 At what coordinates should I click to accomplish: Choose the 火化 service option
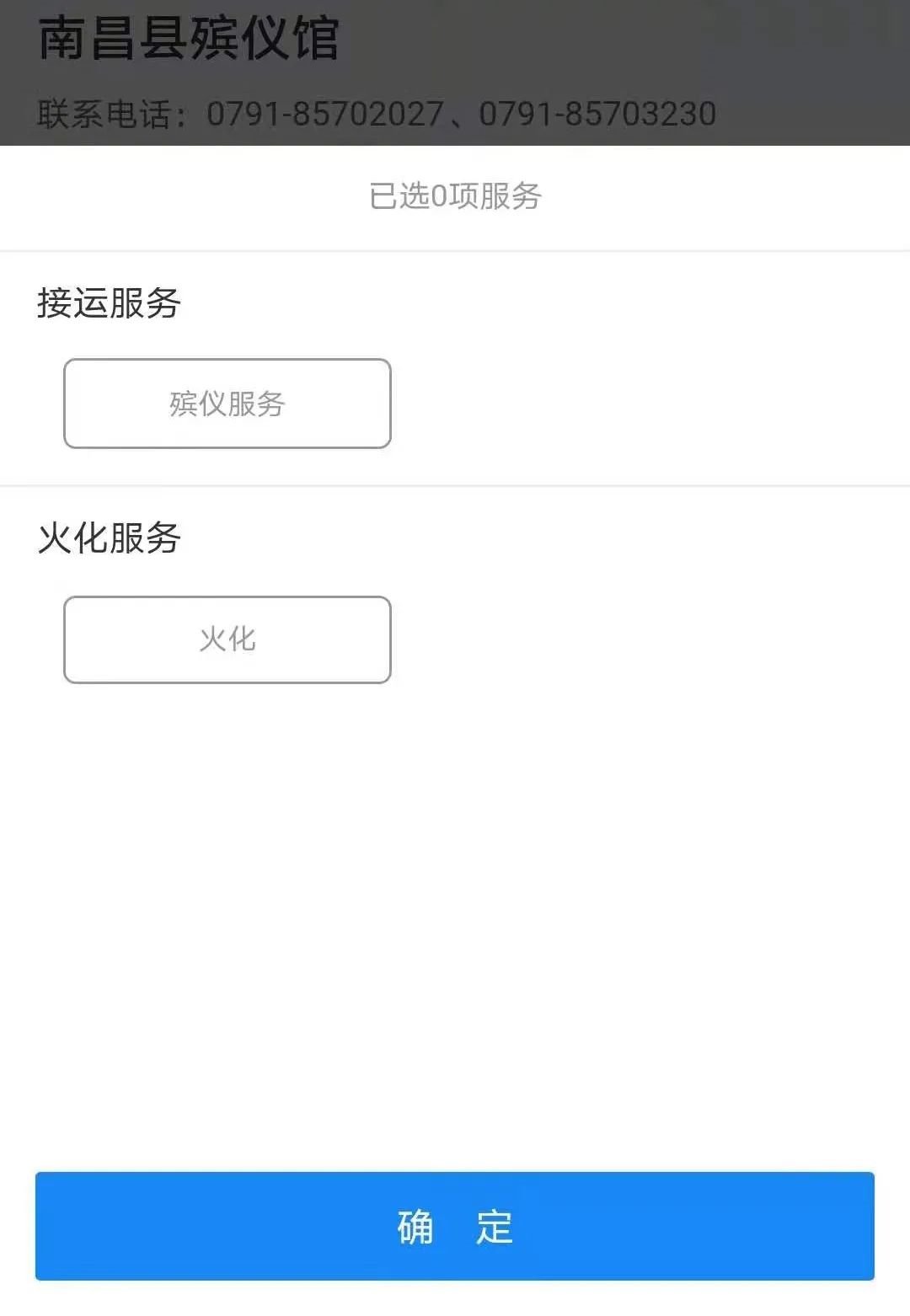(x=227, y=639)
